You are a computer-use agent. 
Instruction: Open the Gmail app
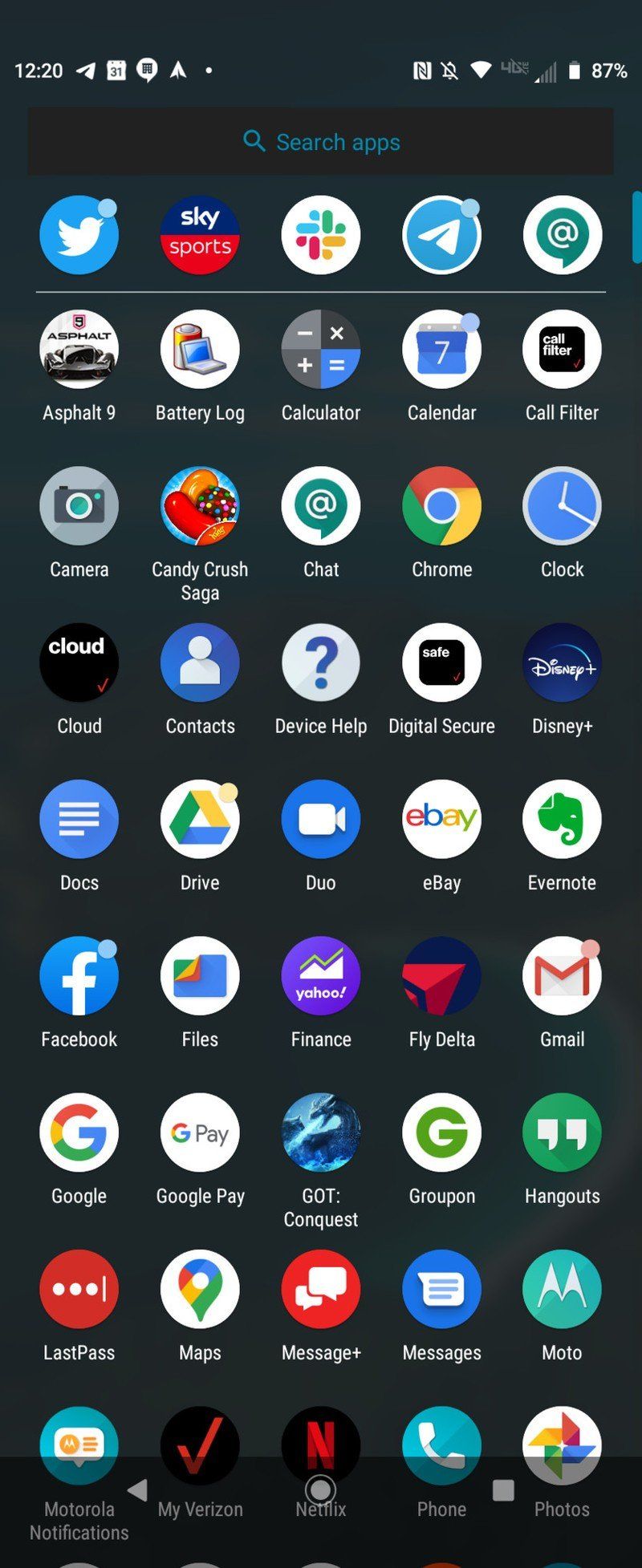tap(562, 975)
